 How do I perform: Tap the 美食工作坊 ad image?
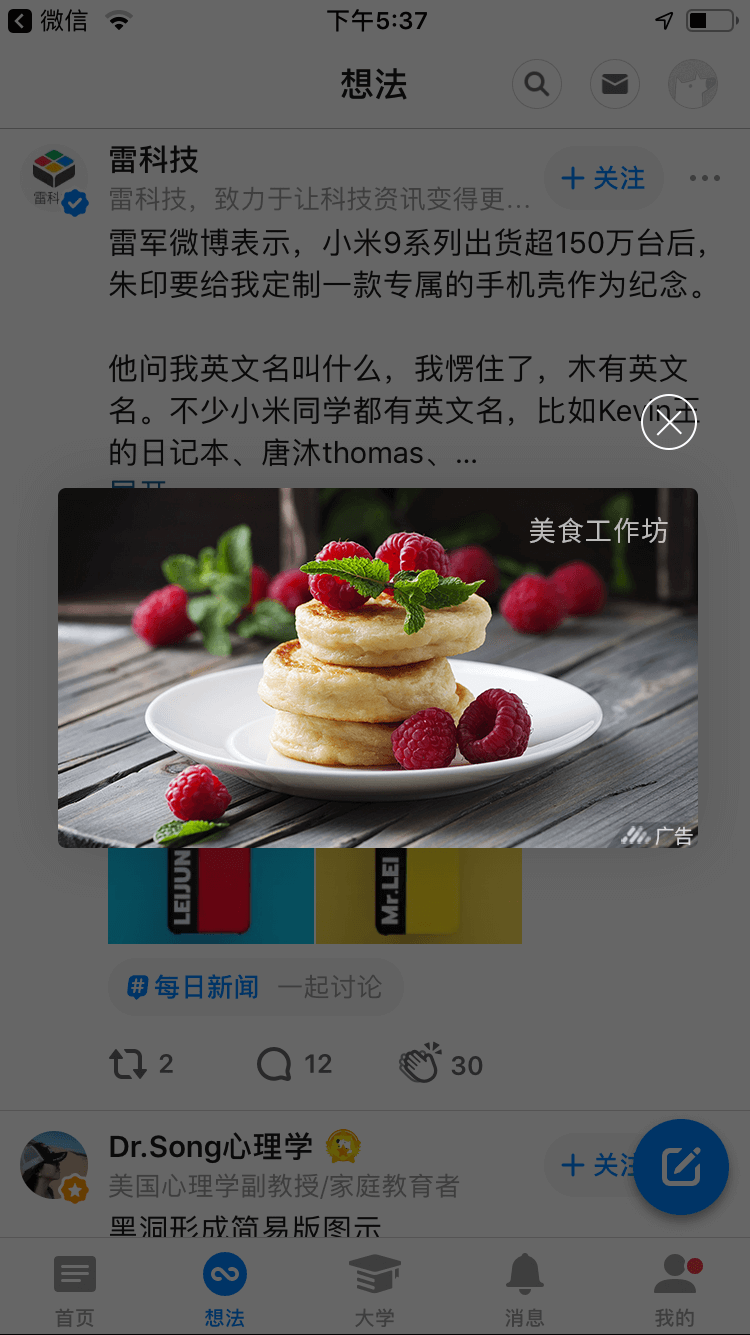(377, 667)
